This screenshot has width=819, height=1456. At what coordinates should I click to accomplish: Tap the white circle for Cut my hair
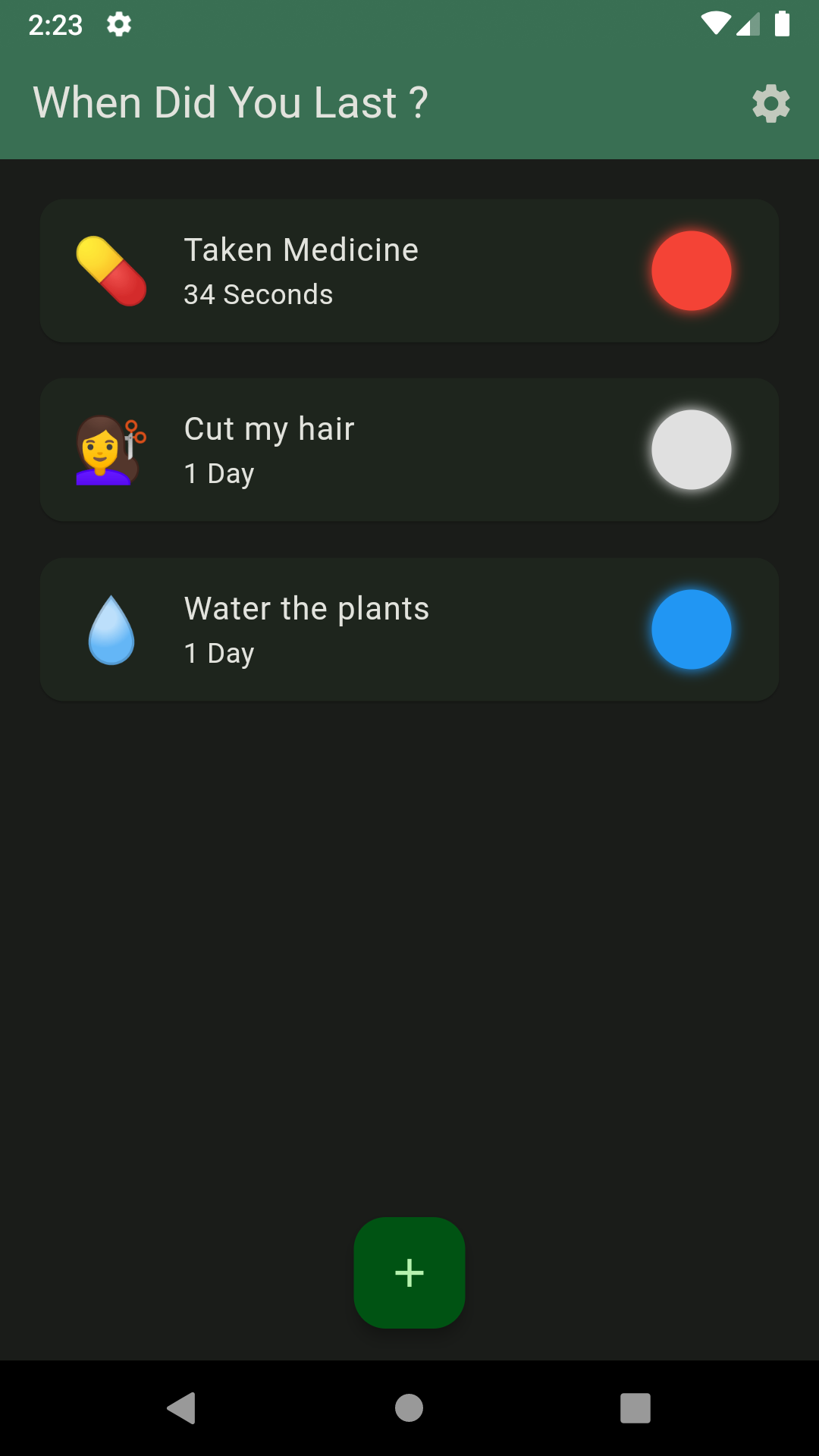pos(692,450)
